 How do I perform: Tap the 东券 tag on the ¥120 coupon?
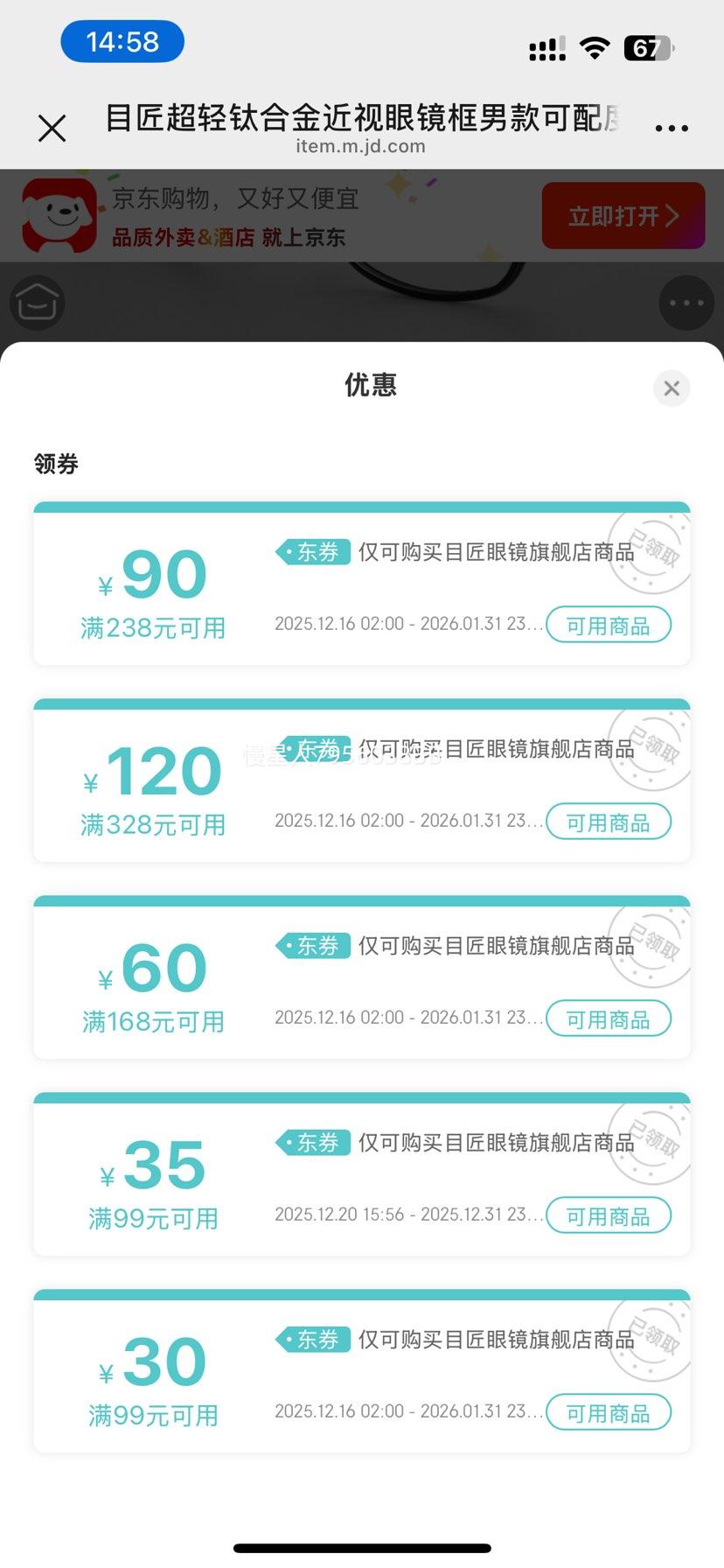[312, 749]
